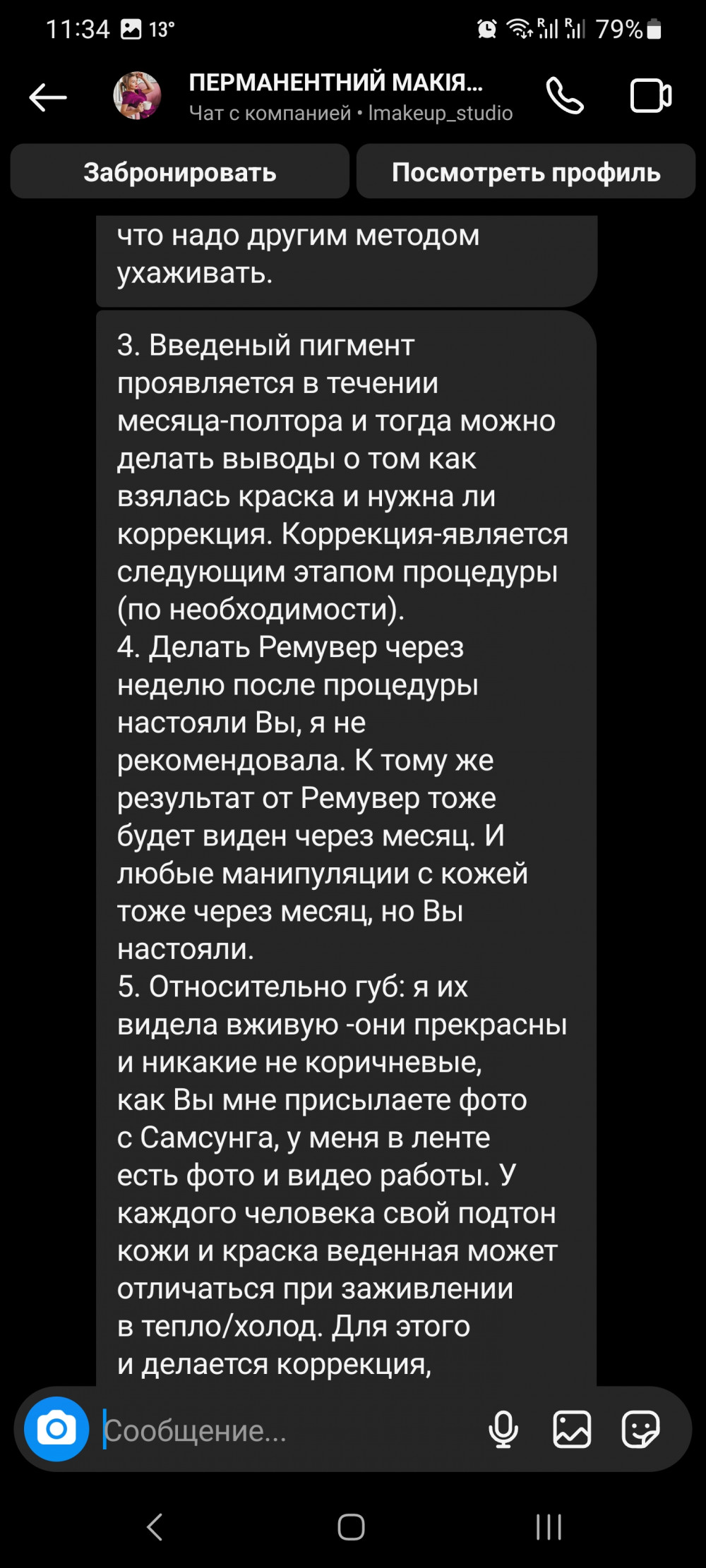Go back to the chat list

48,97
